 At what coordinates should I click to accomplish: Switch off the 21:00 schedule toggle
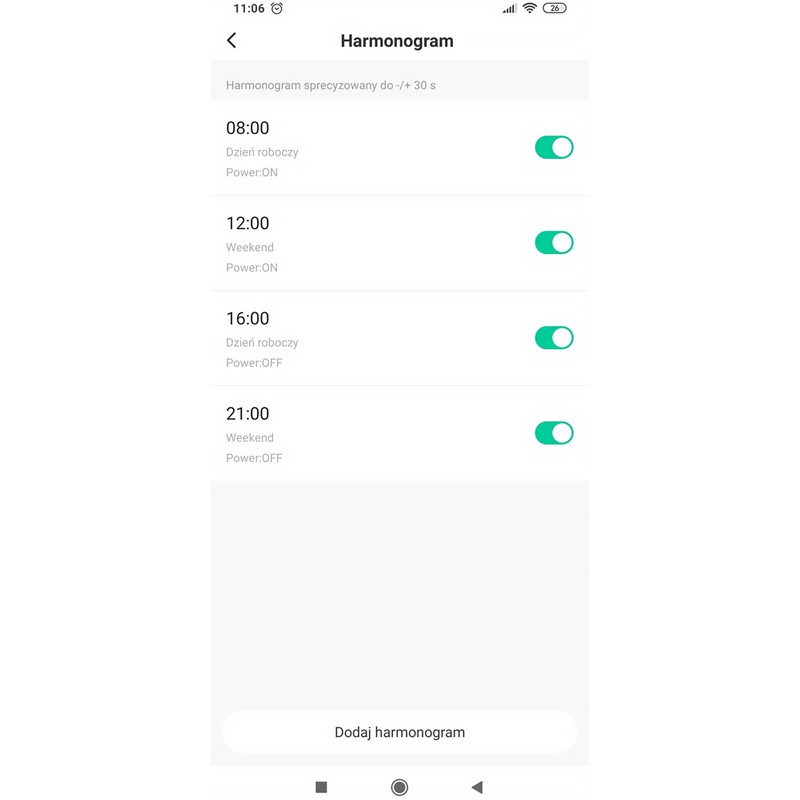point(553,433)
